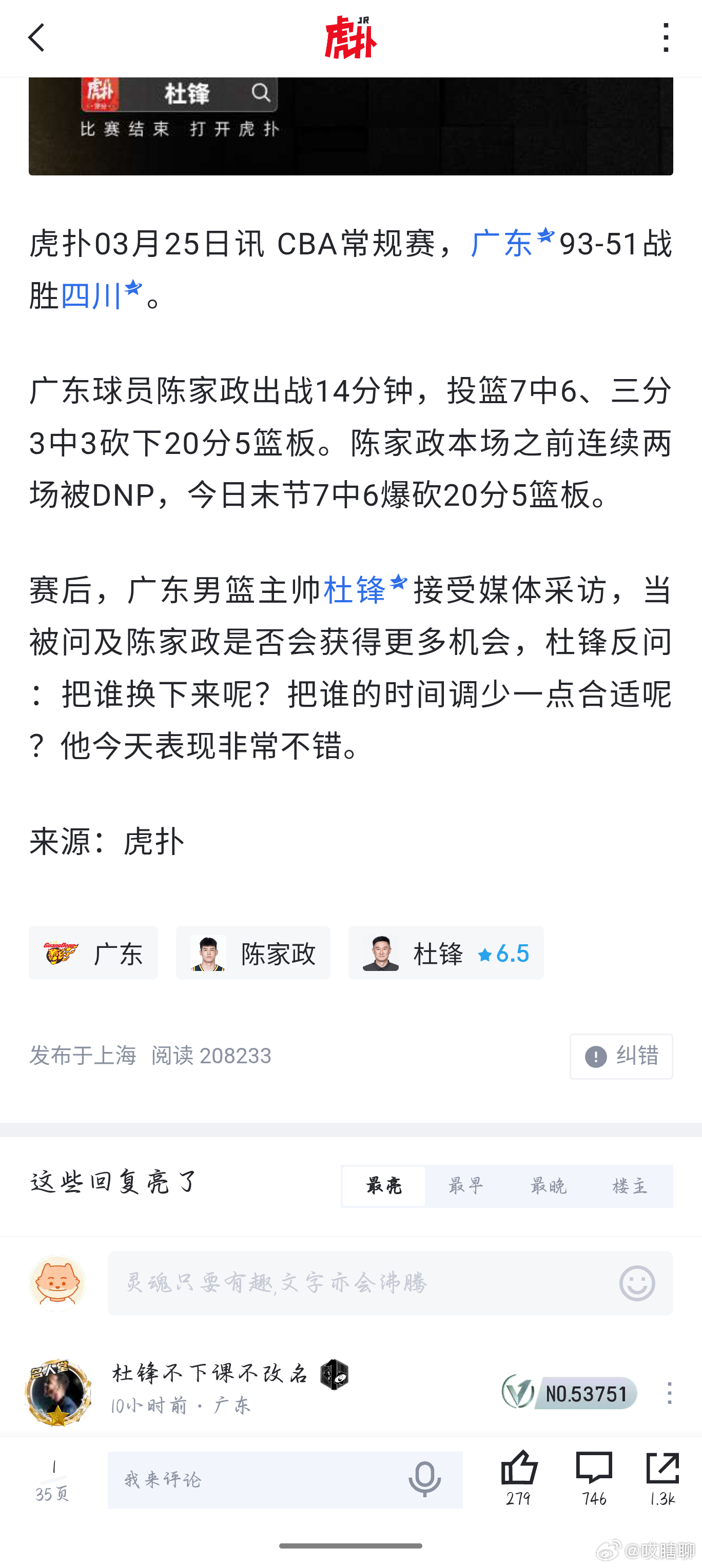Open search from the video banner
The width and height of the screenshot is (702, 1568).
pos(262,94)
